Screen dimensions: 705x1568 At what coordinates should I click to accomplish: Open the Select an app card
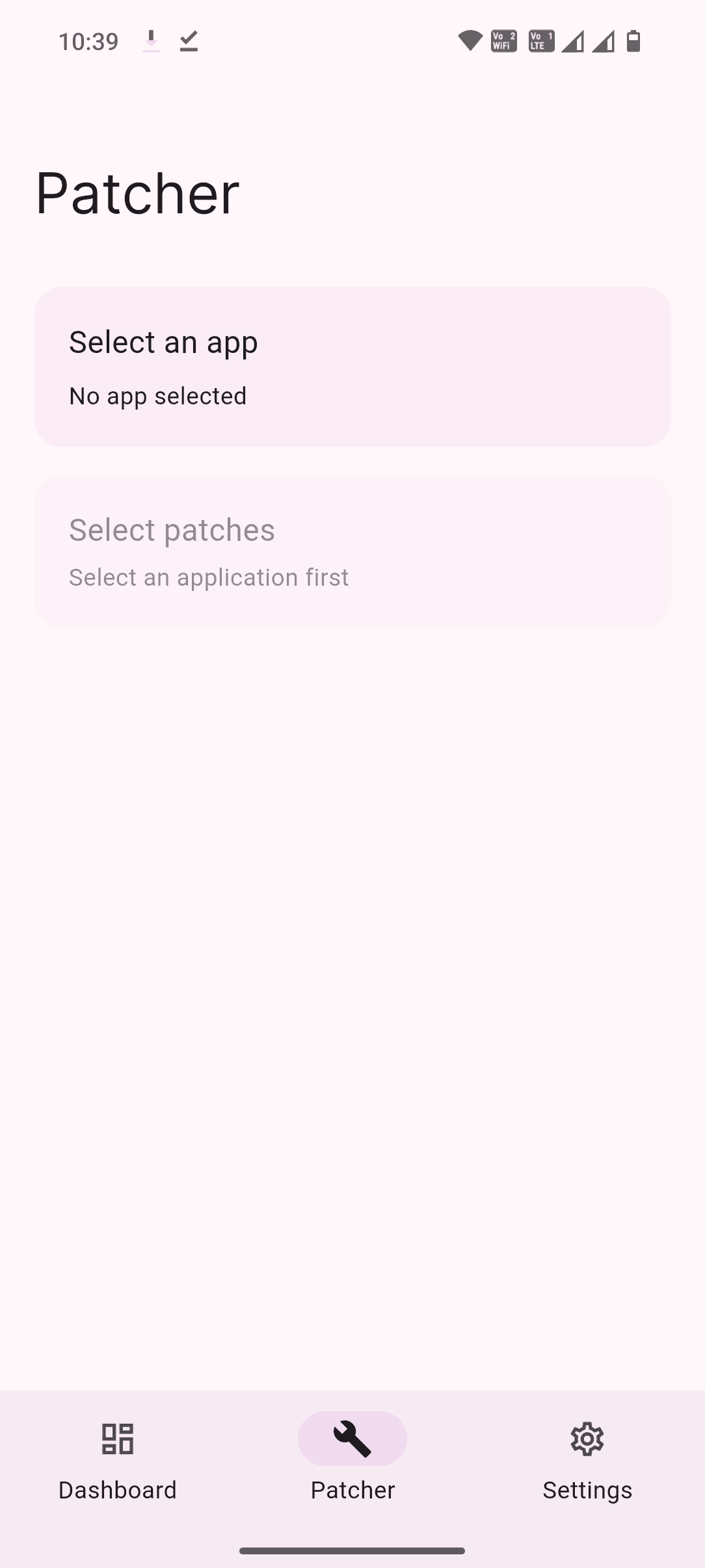(352, 367)
